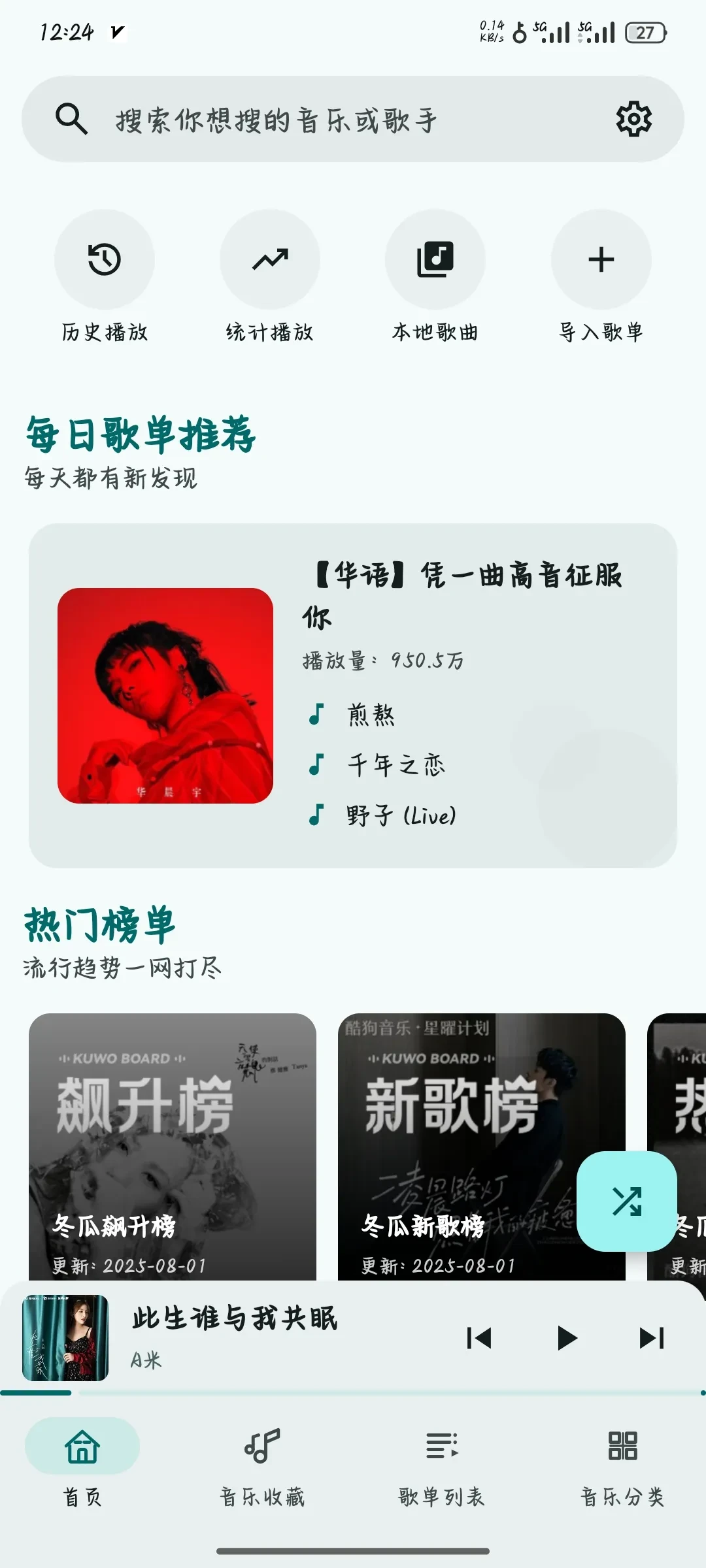Viewport: 706px width, 1568px height.
Task: Play 此生谁与我共眠
Action: click(x=566, y=1338)
